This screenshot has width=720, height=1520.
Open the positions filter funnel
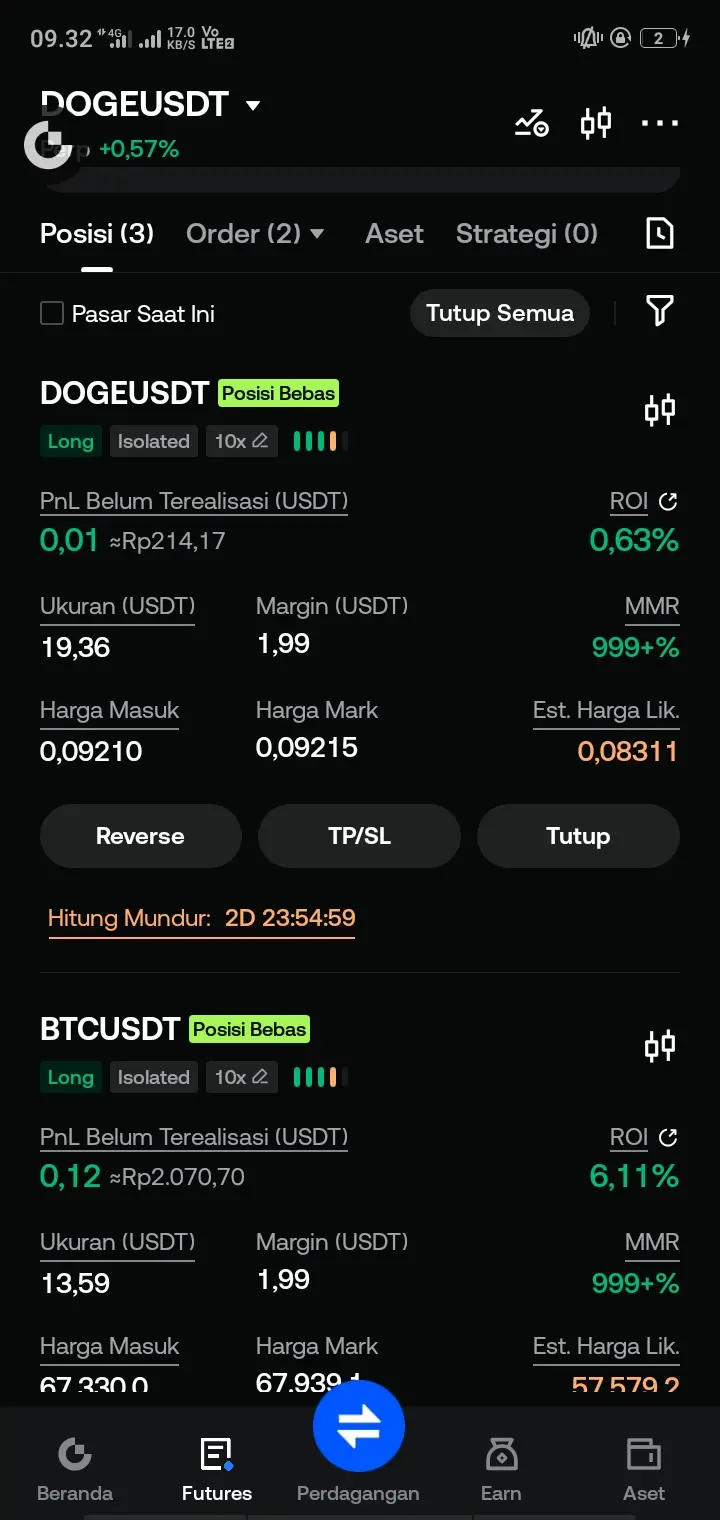coord(659,312)
